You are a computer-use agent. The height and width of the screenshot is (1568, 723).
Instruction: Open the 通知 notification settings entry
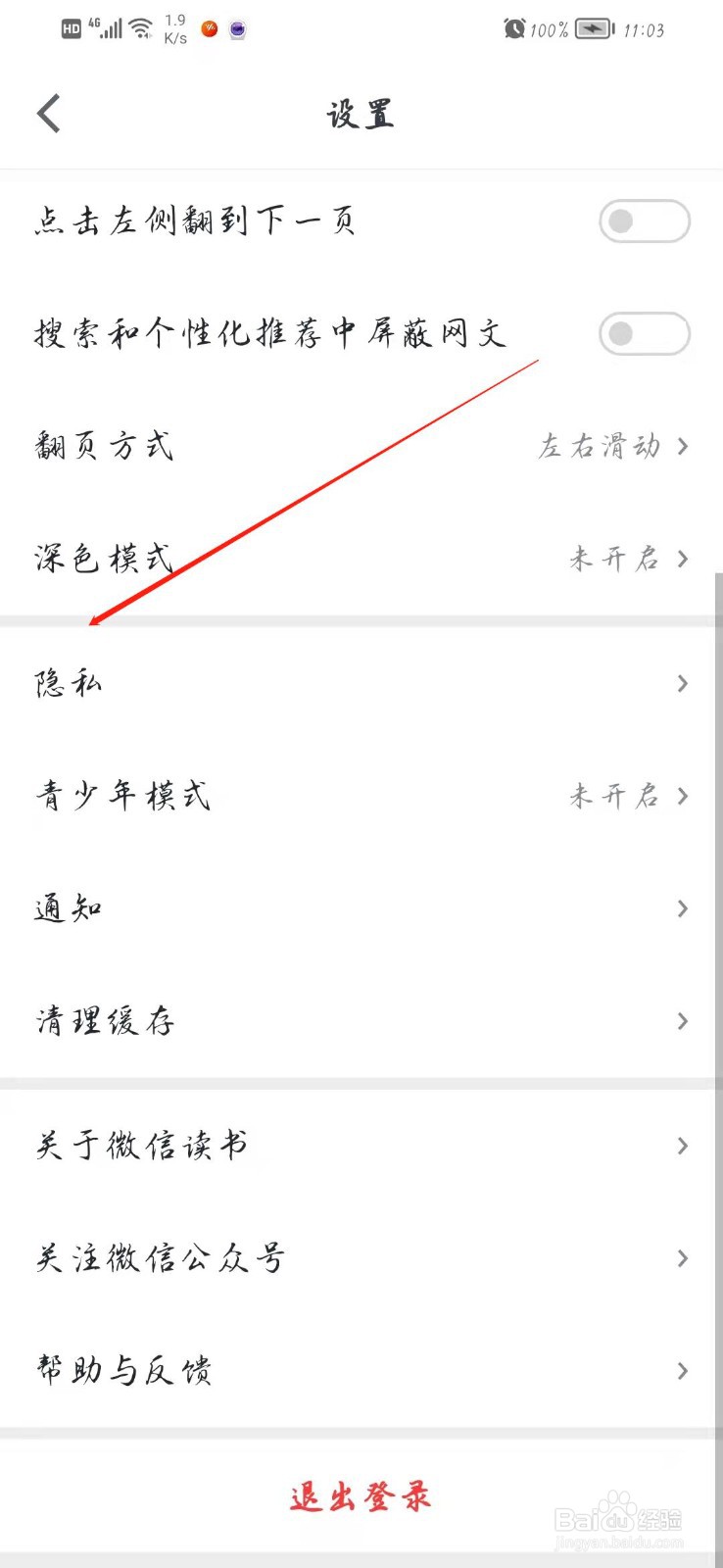(361, 908)
